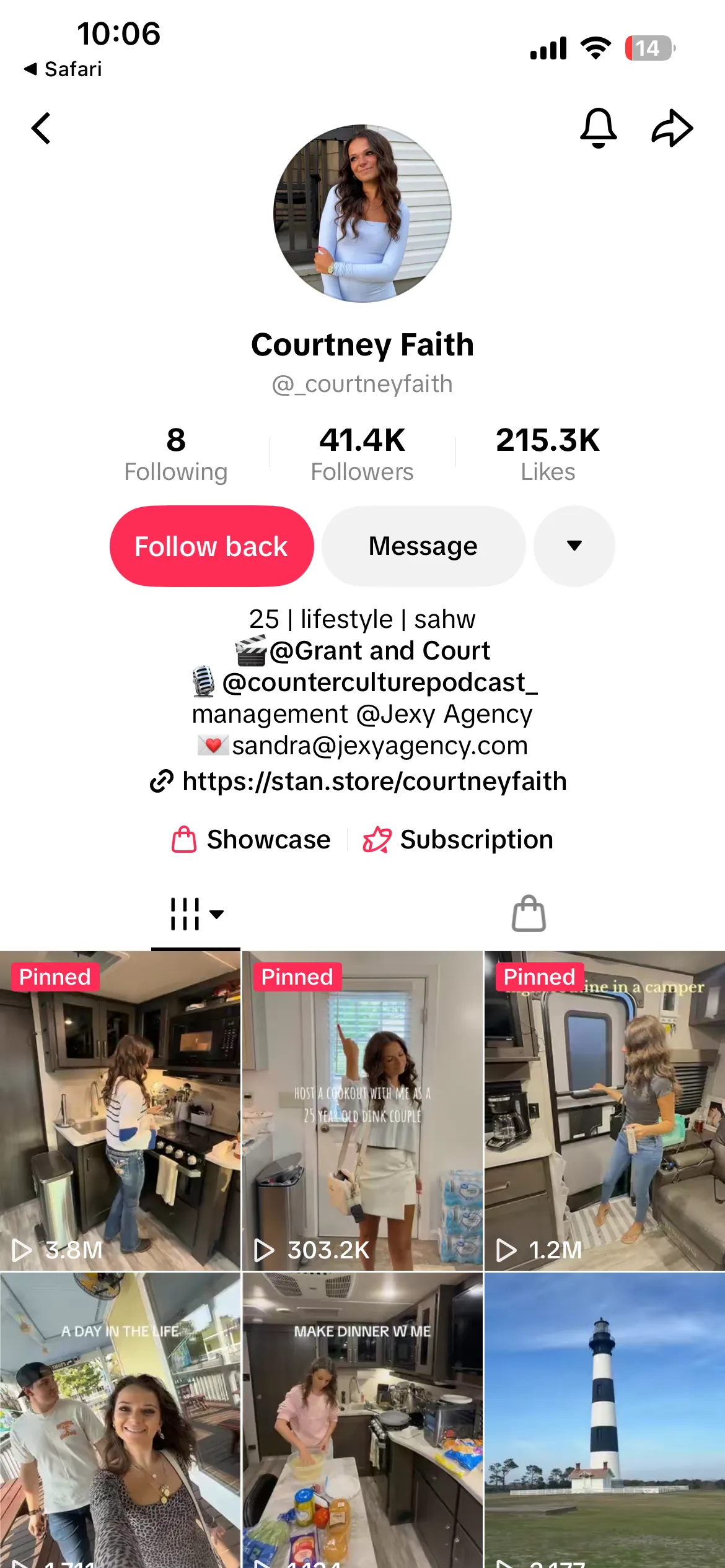Switch to the videos grid tab

pos(196,914)
